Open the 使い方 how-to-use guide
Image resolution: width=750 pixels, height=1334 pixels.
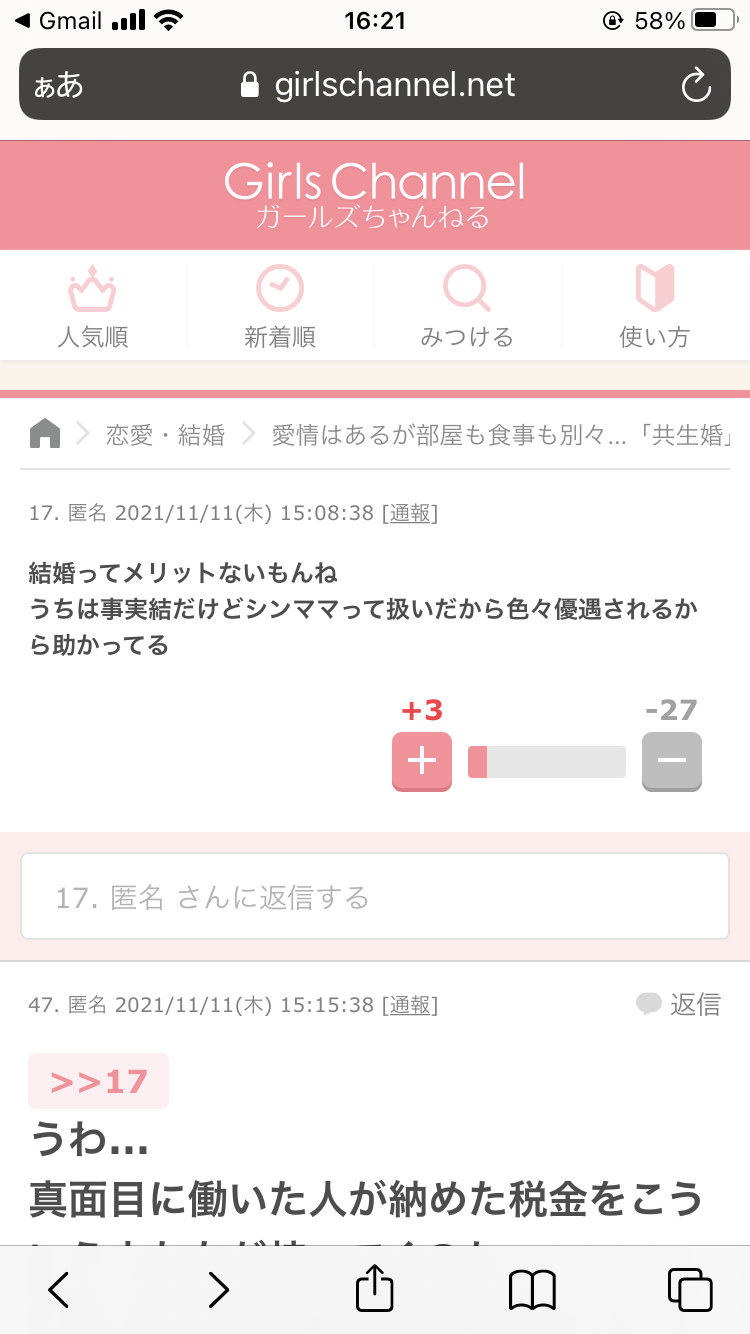click(655, 305)
